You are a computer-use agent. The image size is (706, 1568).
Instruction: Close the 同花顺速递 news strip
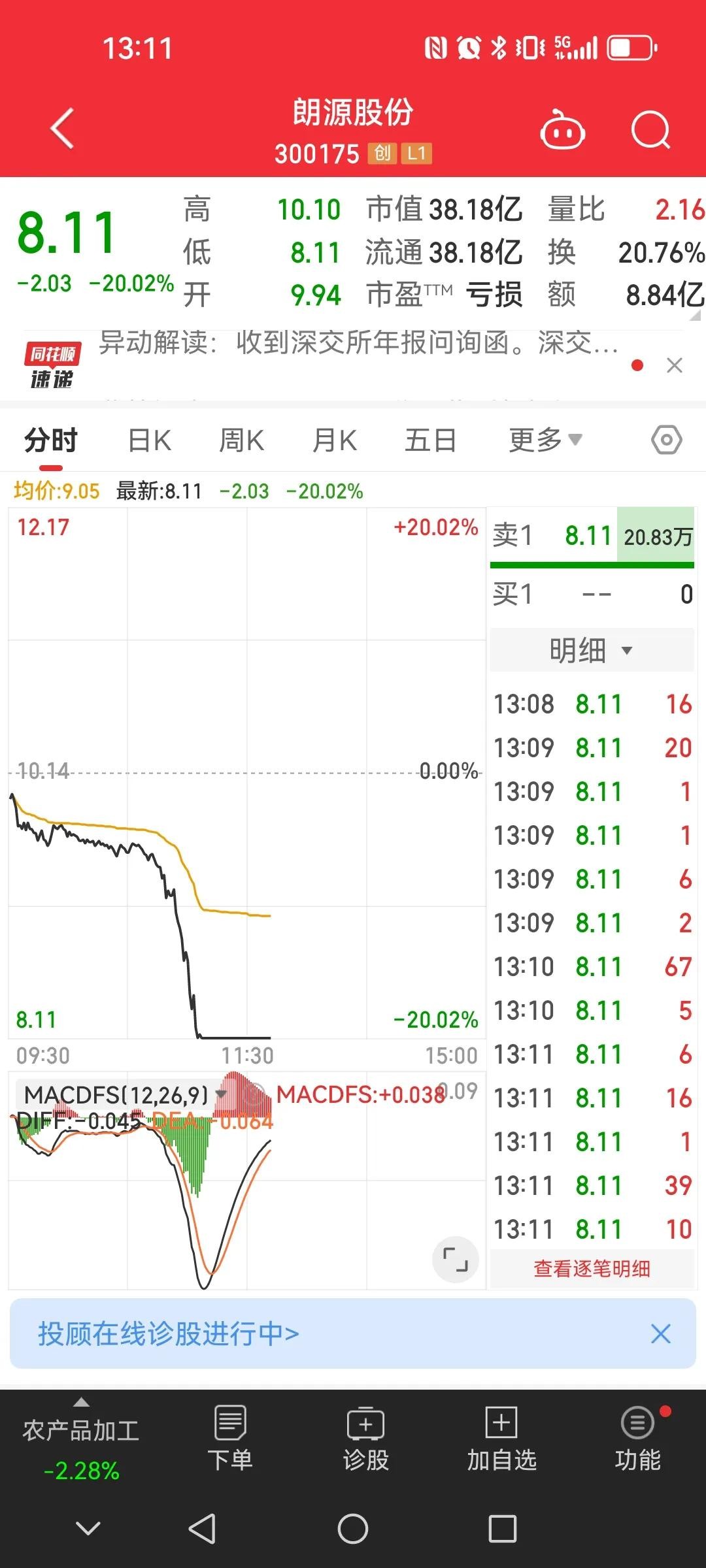click(675, 365)
